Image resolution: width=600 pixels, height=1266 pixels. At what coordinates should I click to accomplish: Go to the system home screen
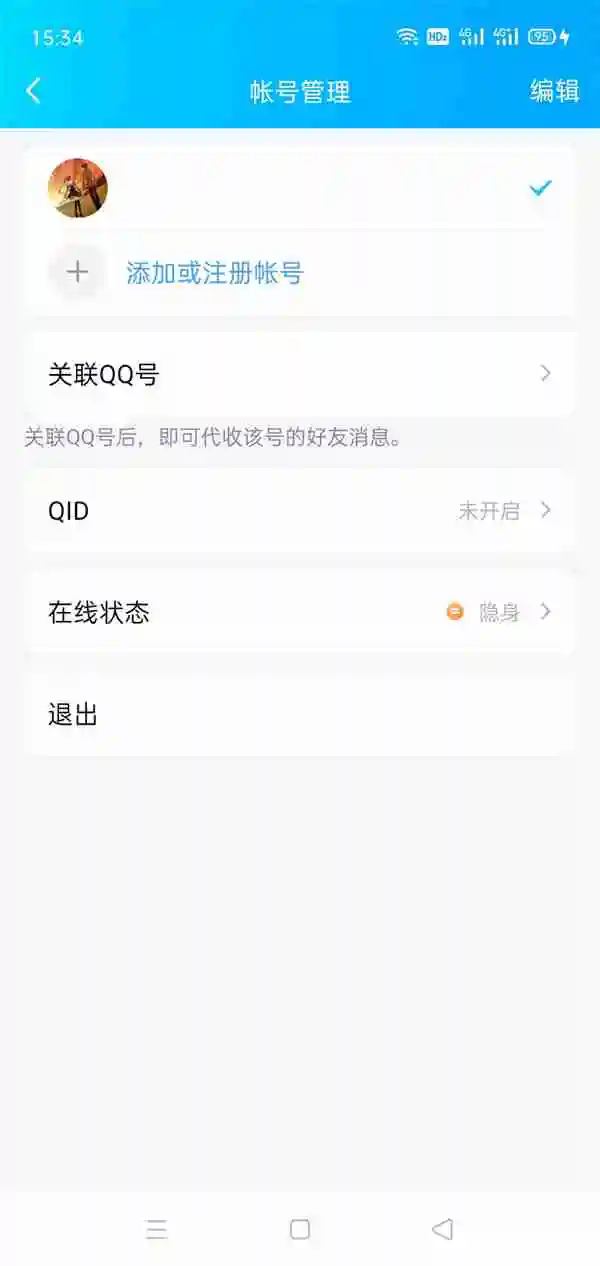click(x=300, y=1229)
